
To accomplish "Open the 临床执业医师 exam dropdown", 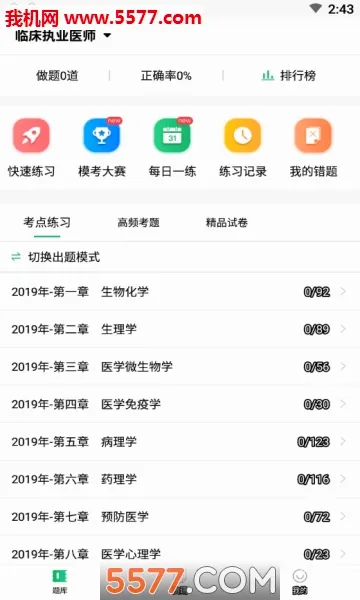I will coord(63,36).
